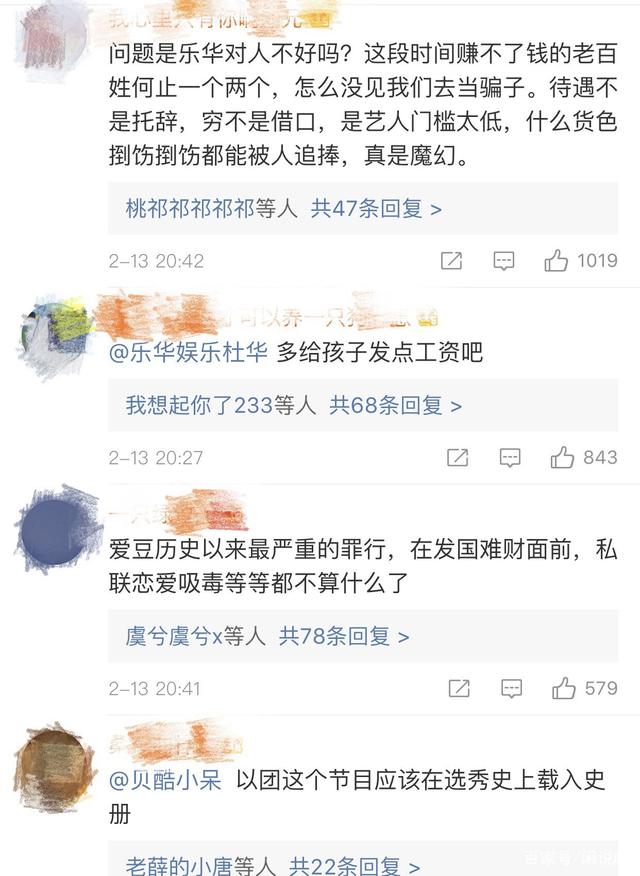
Task: Repost the comment posted at 2-13 20:41
Action: [459, 688]
